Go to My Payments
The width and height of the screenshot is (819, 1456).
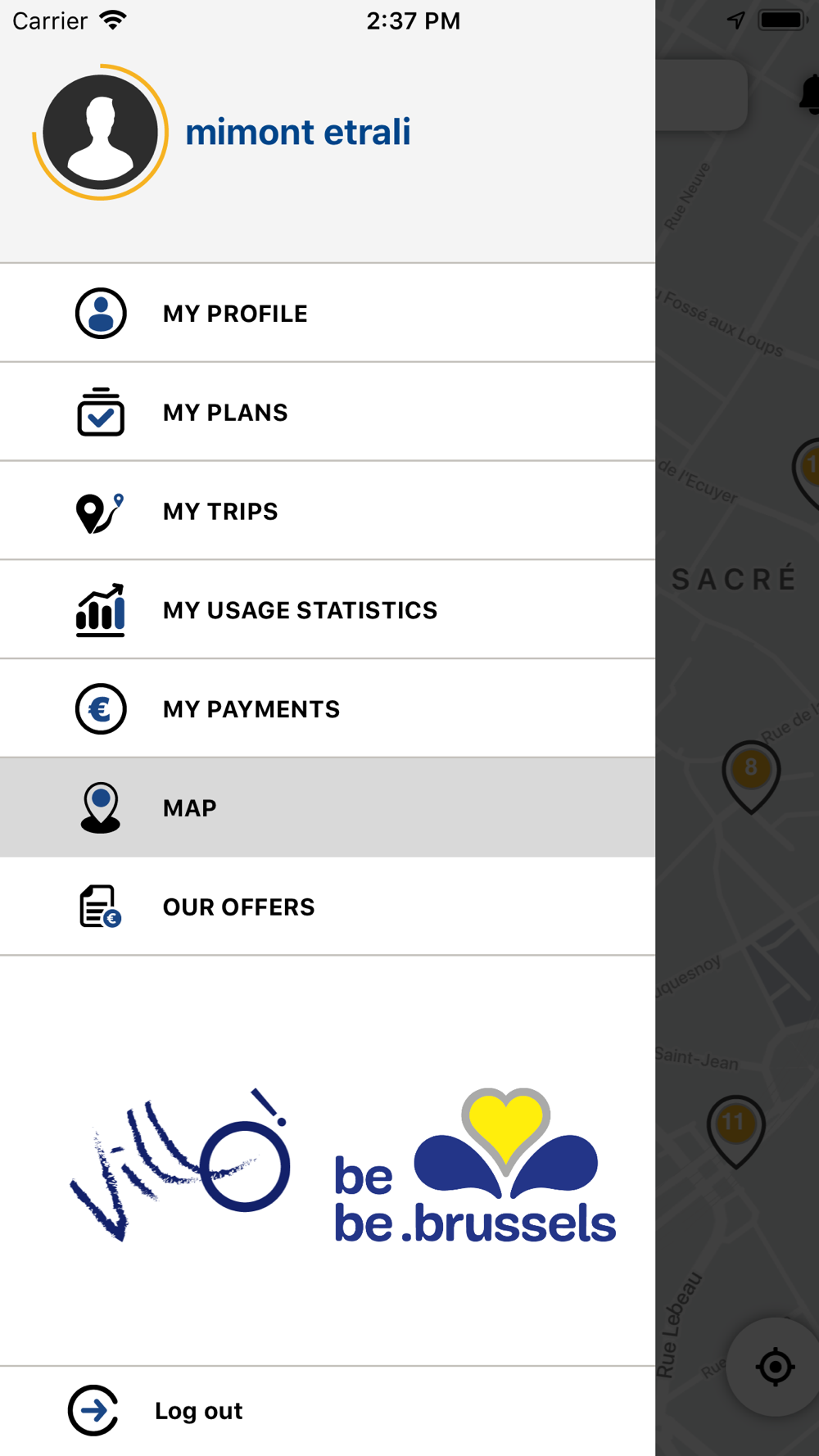[328, 709]
